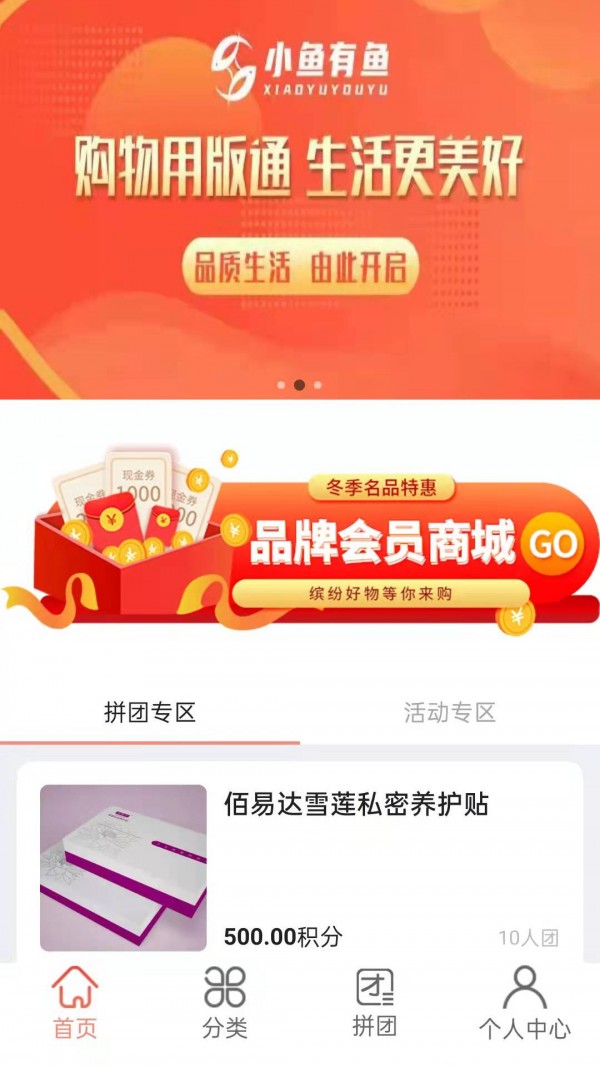Open the 拼团 bottom navigation tab
The image size is (600, 1067).
375,1003
